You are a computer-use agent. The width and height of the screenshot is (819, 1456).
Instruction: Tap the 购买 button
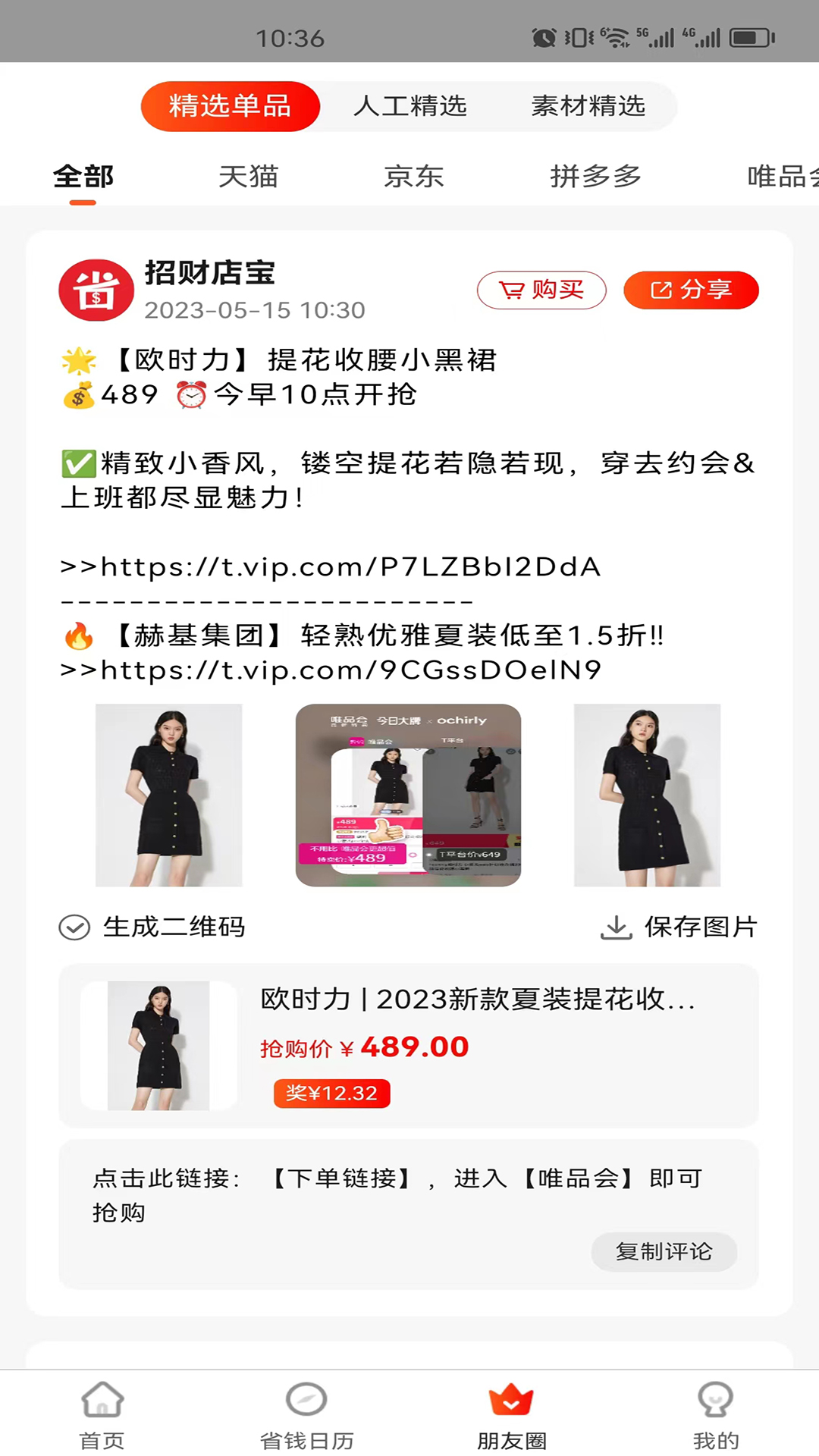click(541, 290)
